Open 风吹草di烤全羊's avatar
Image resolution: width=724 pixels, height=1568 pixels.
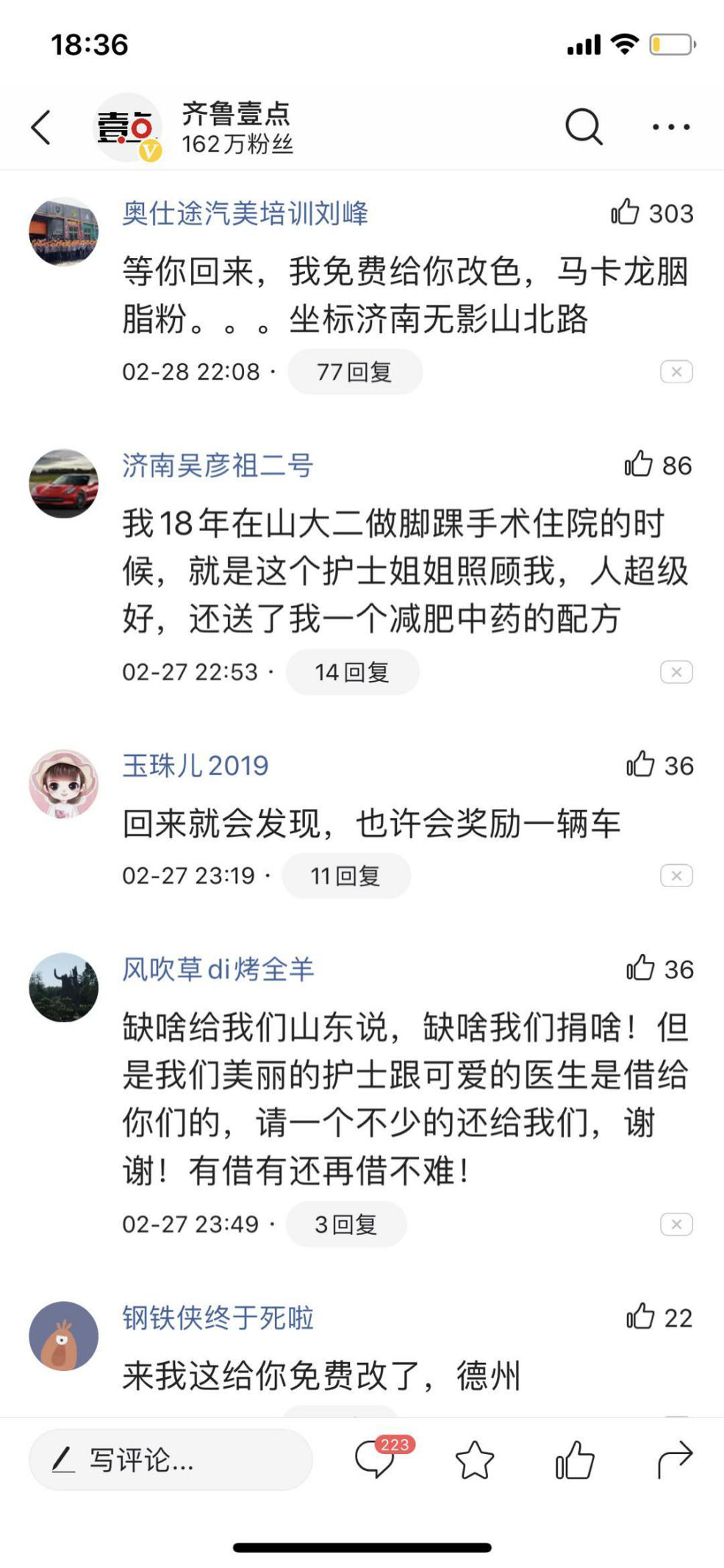pos(64,987)
